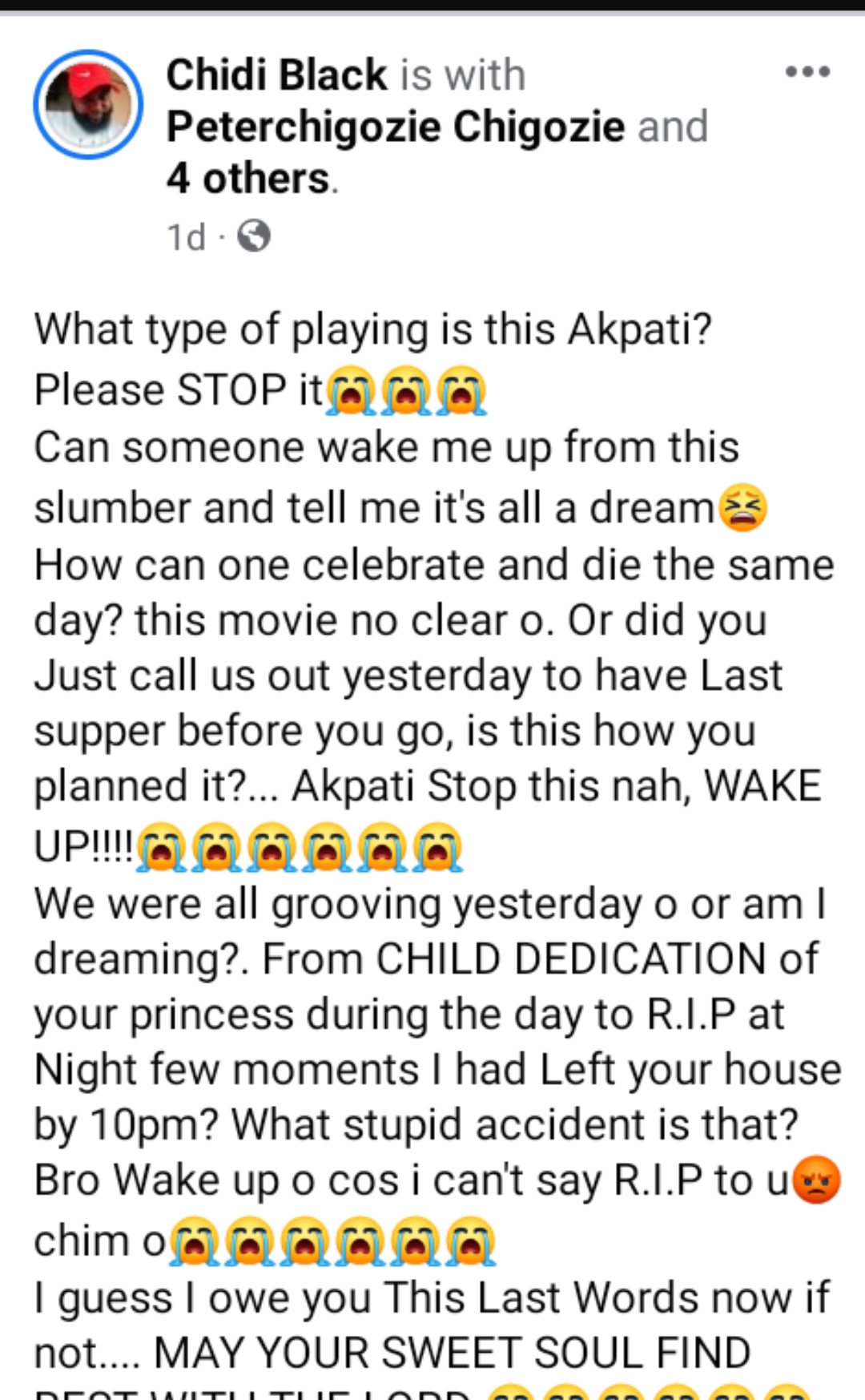865x1400 pixels.
Task: Open the post overflow menu
Action: [x=807, y=72]
